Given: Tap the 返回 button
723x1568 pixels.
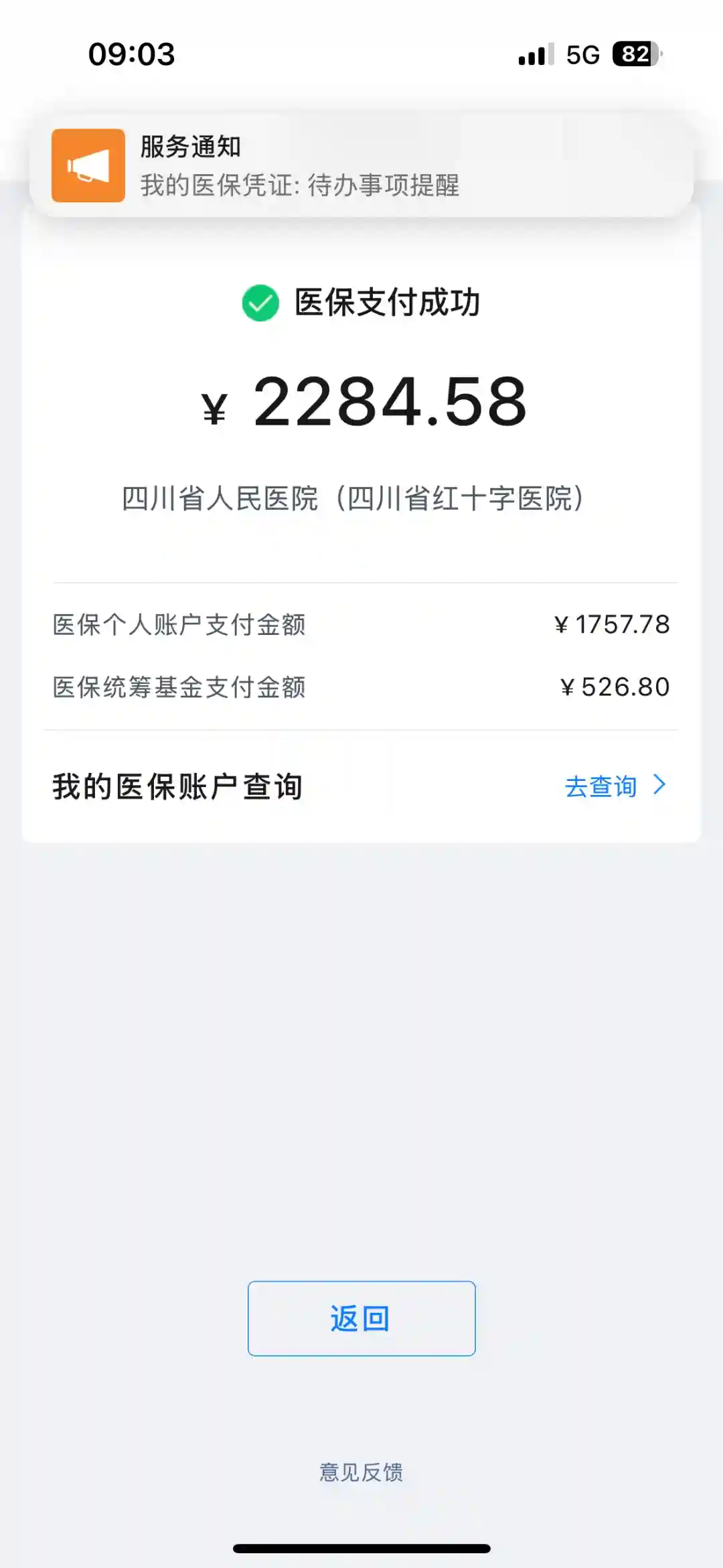Looking at the screenshot, I should (x=361, y=1318).
